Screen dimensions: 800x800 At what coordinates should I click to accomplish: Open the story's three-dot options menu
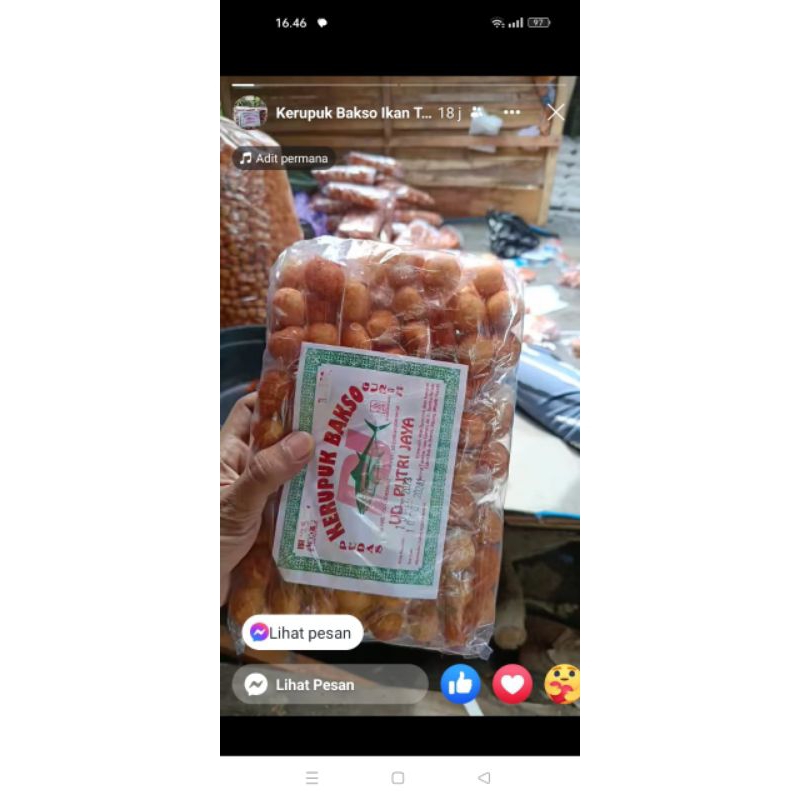(x=512, y=112)
